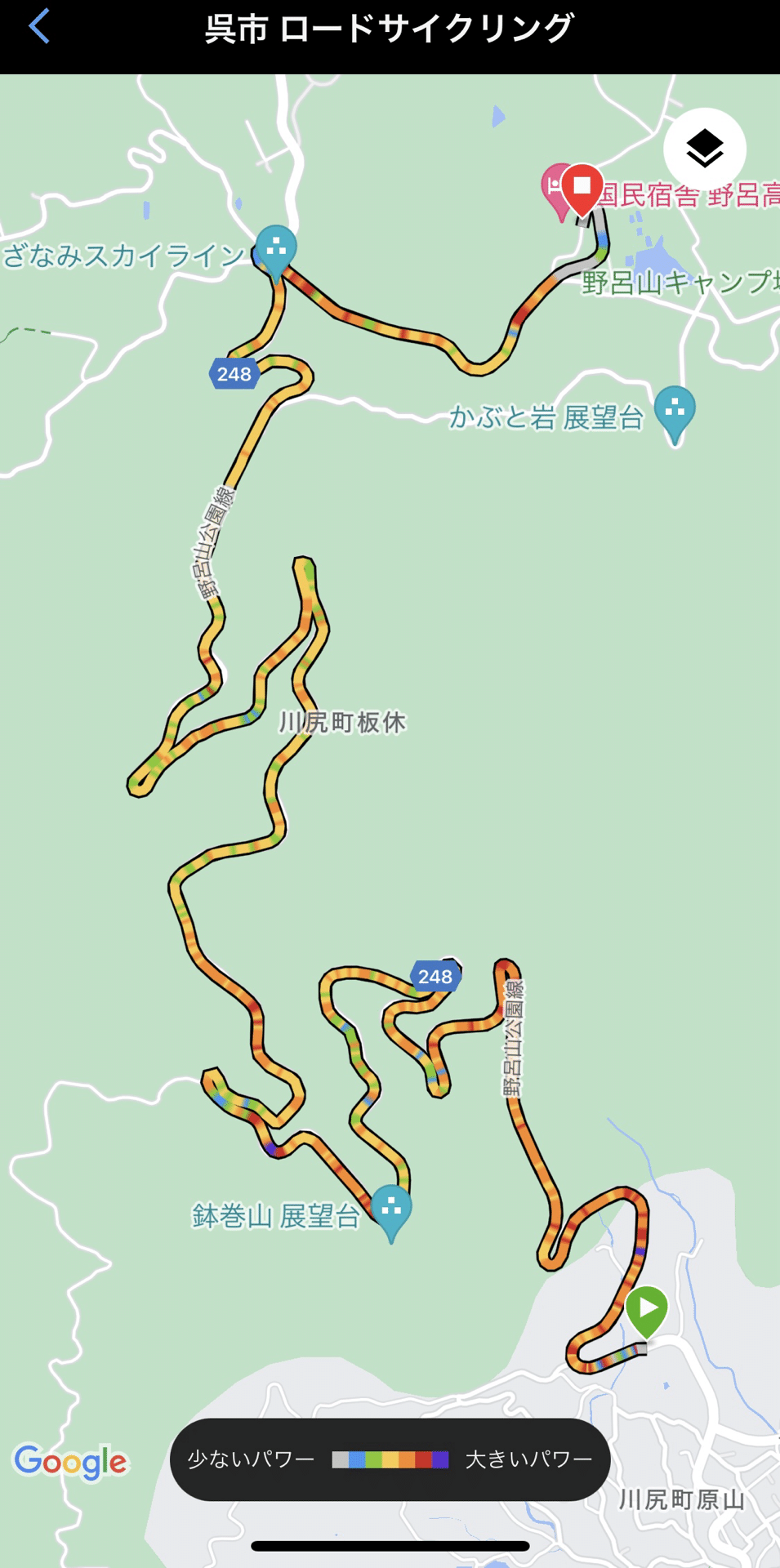Tap the red finish marker
Viewport: 780px width, 1568px height.
[582, 189]
